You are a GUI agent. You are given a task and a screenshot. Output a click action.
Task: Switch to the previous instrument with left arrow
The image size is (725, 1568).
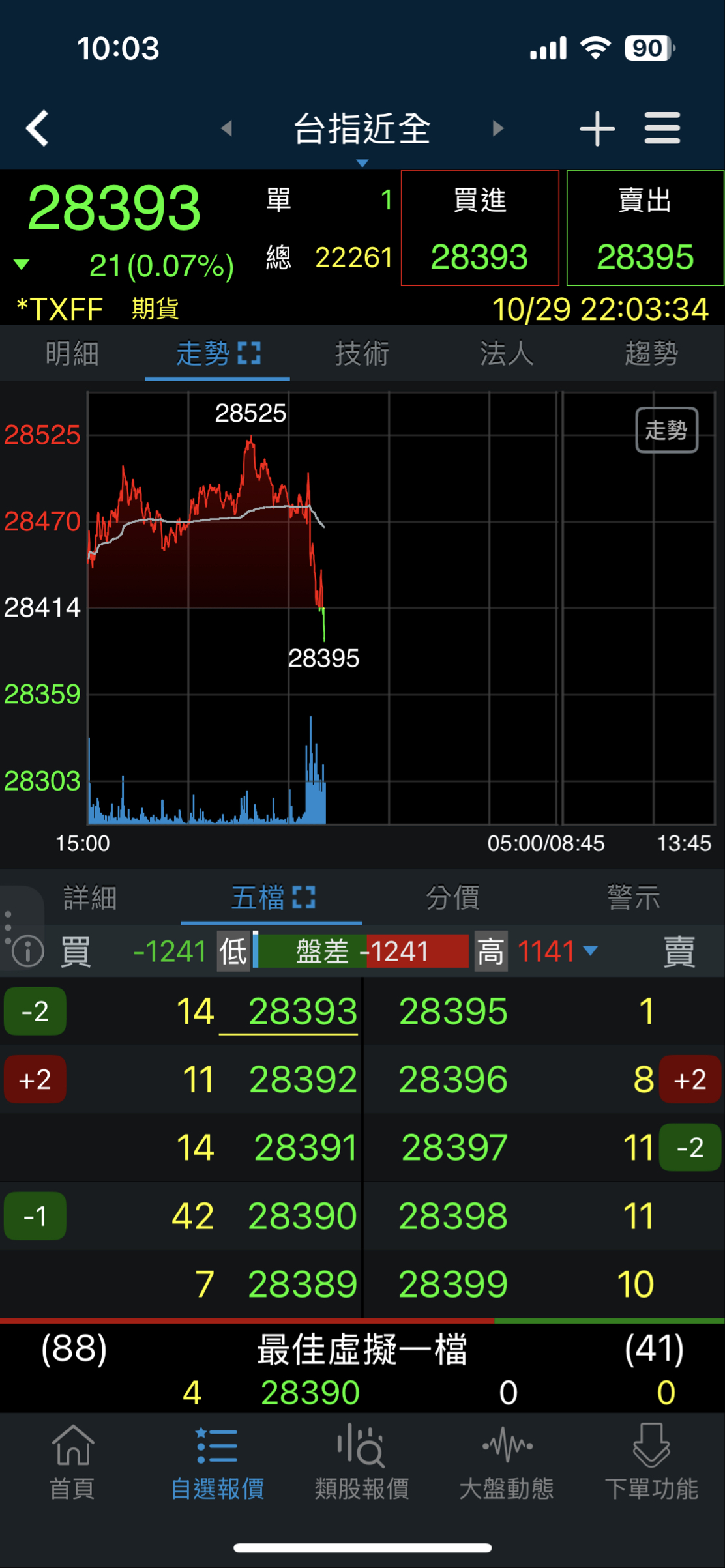(x=227, y=128)
